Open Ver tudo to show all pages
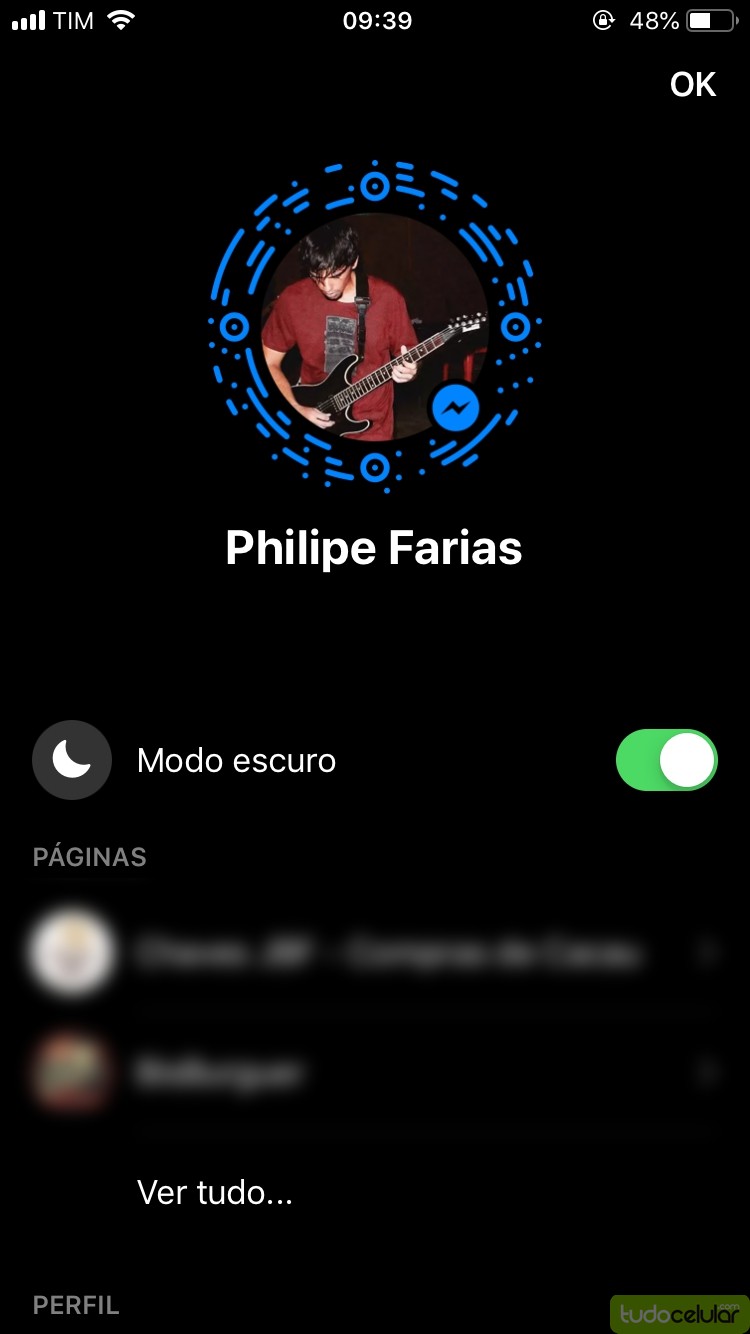The height and width of the screenshot is (1334, 750). 215,1192
